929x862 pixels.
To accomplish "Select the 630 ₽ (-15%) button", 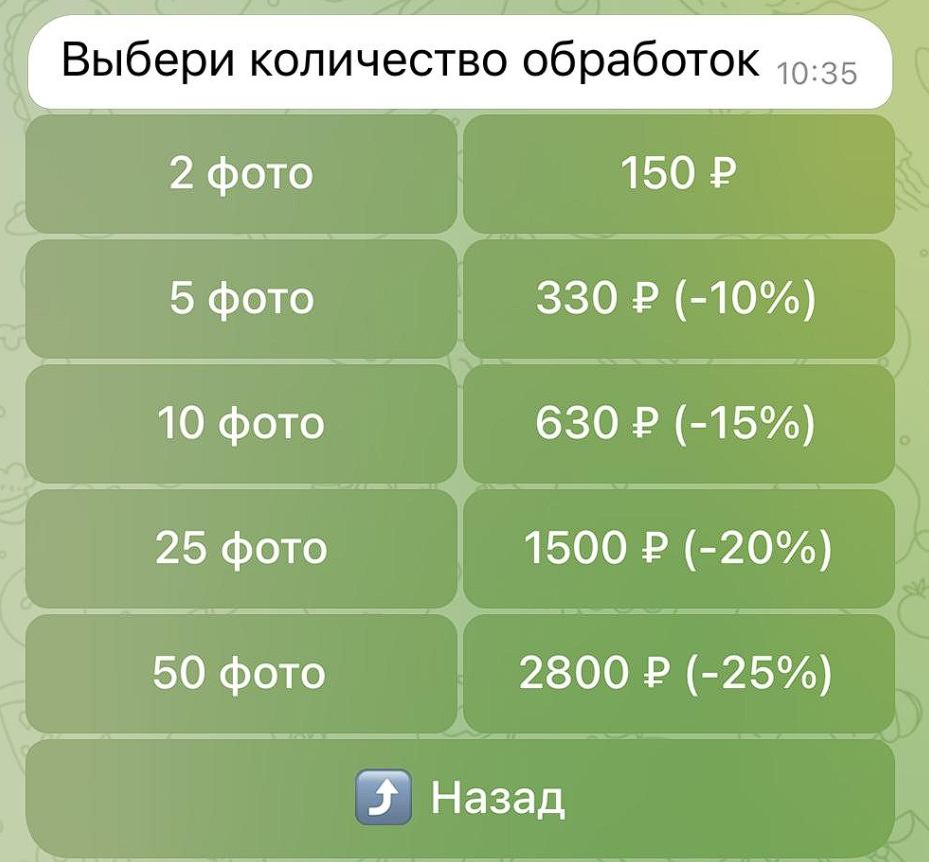I will (679, 424).
